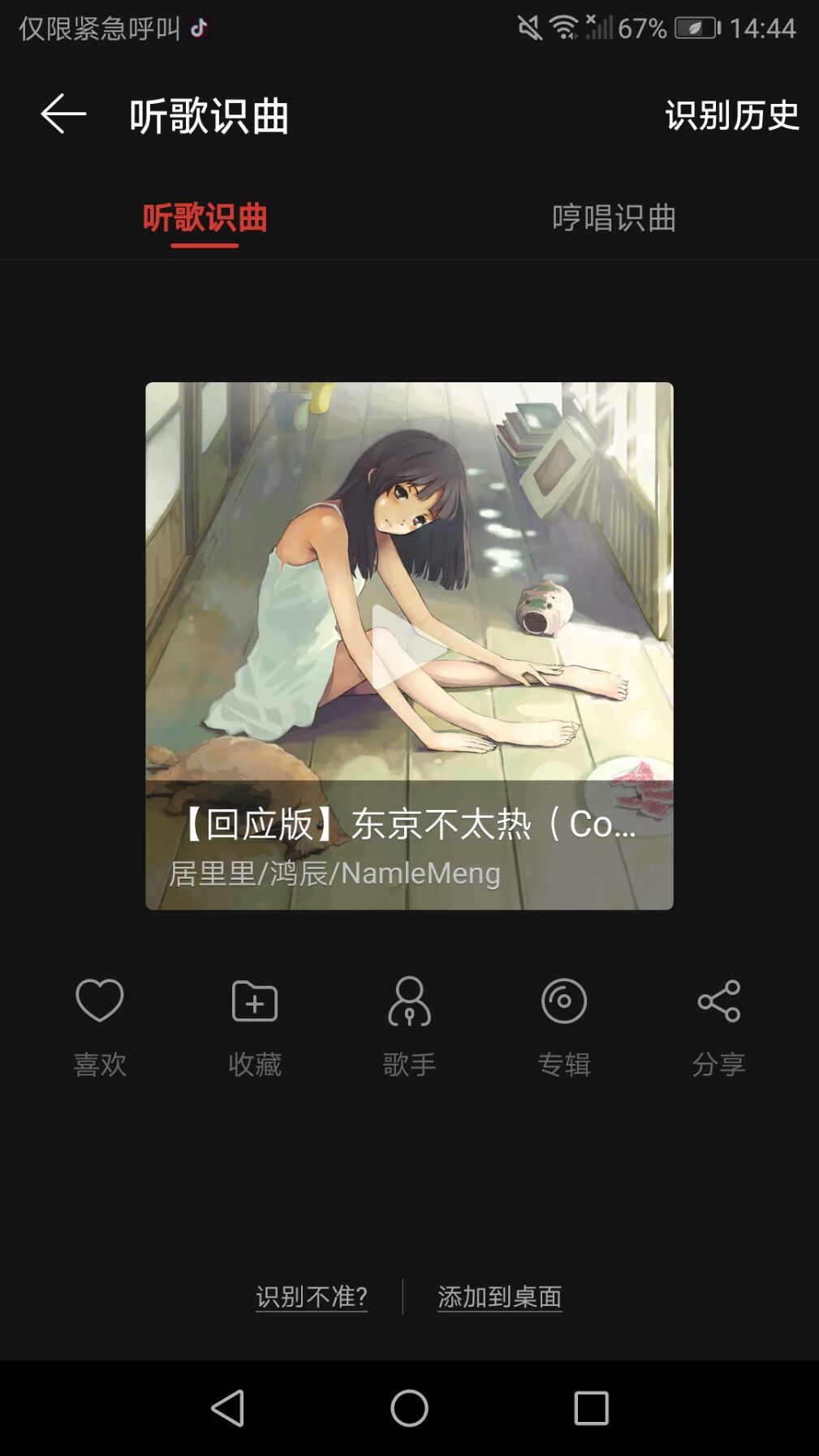
Task: Tap the 分享 share icon
Action: pos(720,1001)
